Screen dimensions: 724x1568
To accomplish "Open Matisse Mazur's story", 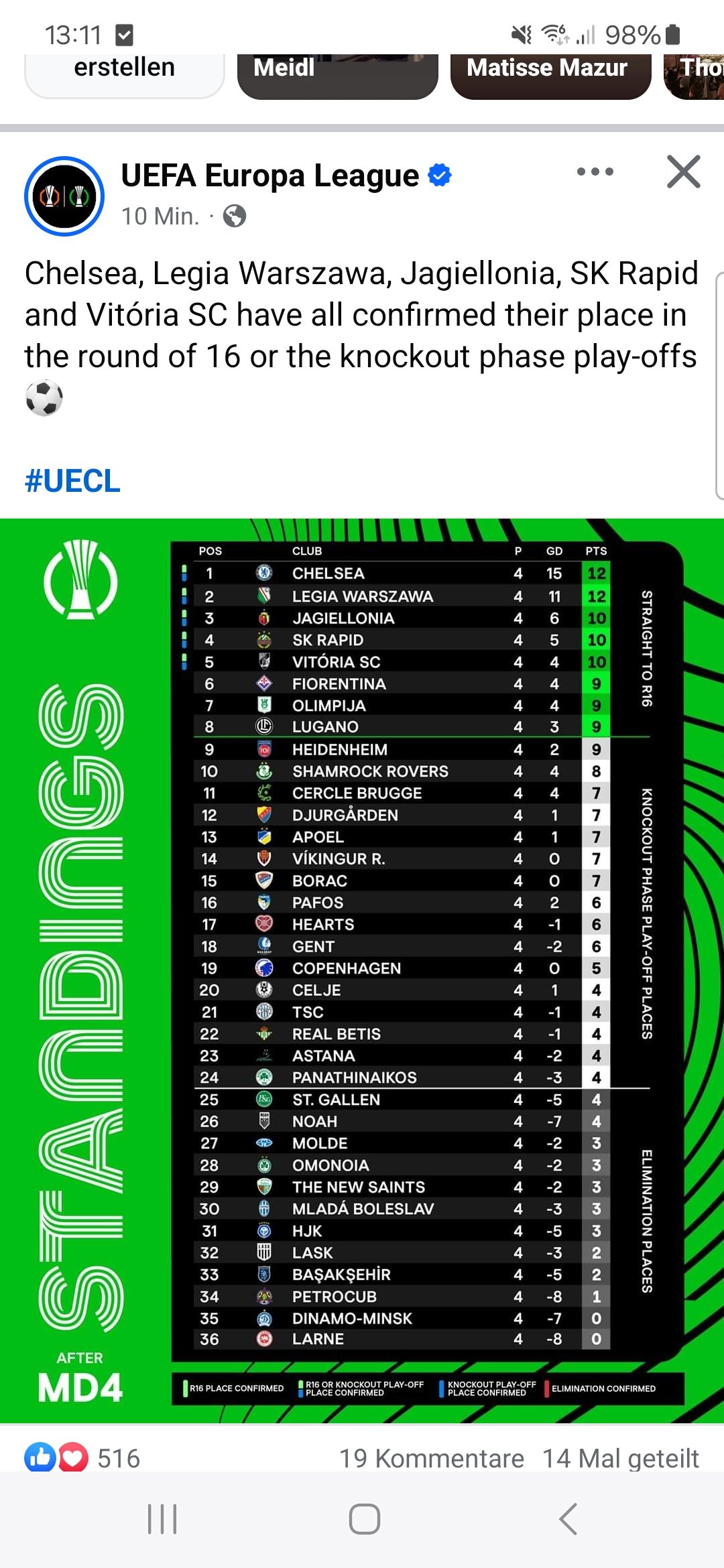I will pyautogui.click(x=551, y=76).
